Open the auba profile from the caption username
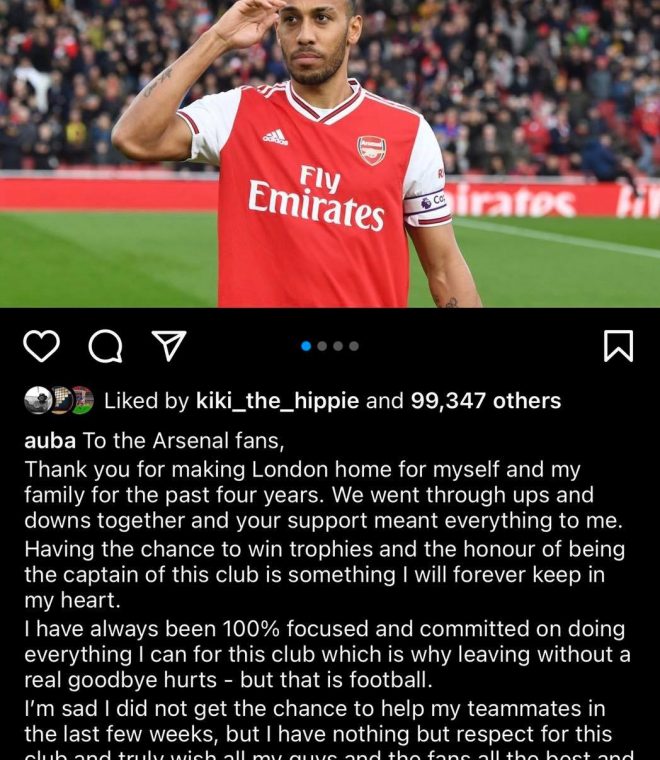 click(50, 441)
